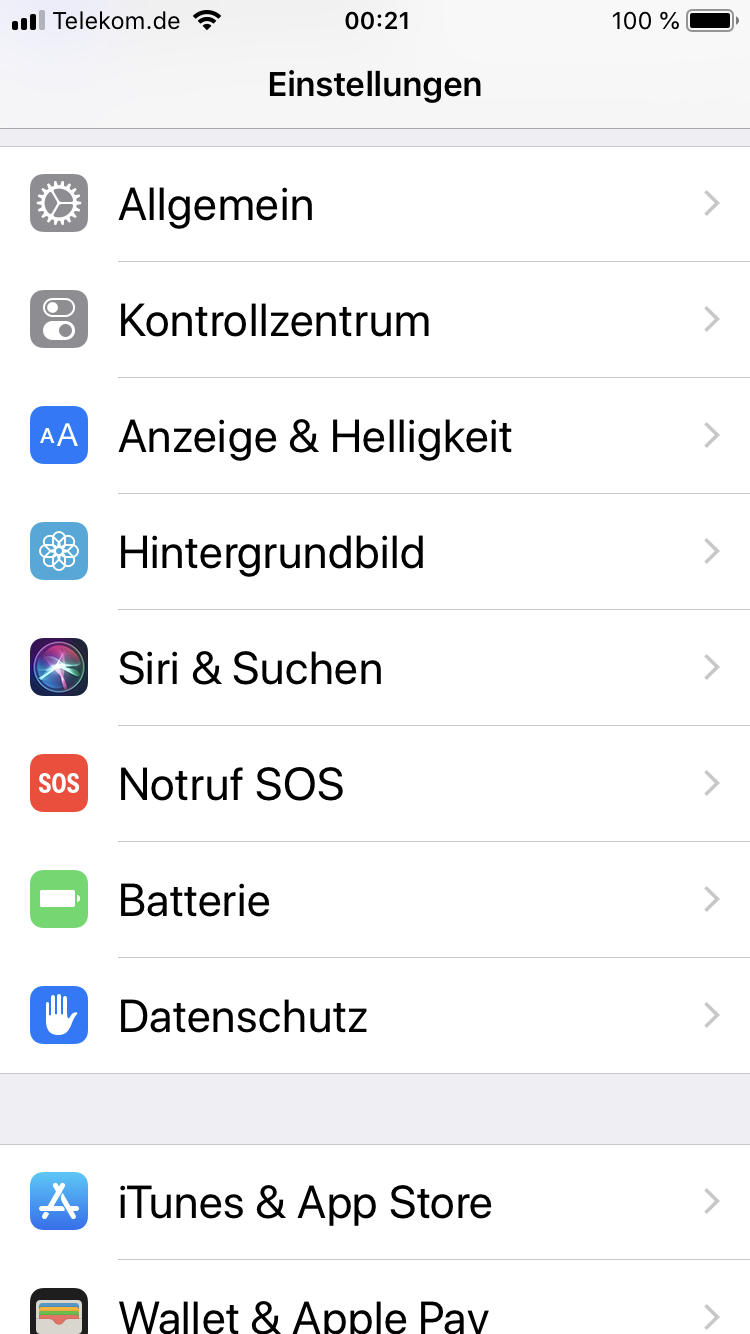Viewport: 750px width, 1334px height.
Task: Open Siri & Suchen settings
Action: [x=375, y=668]
